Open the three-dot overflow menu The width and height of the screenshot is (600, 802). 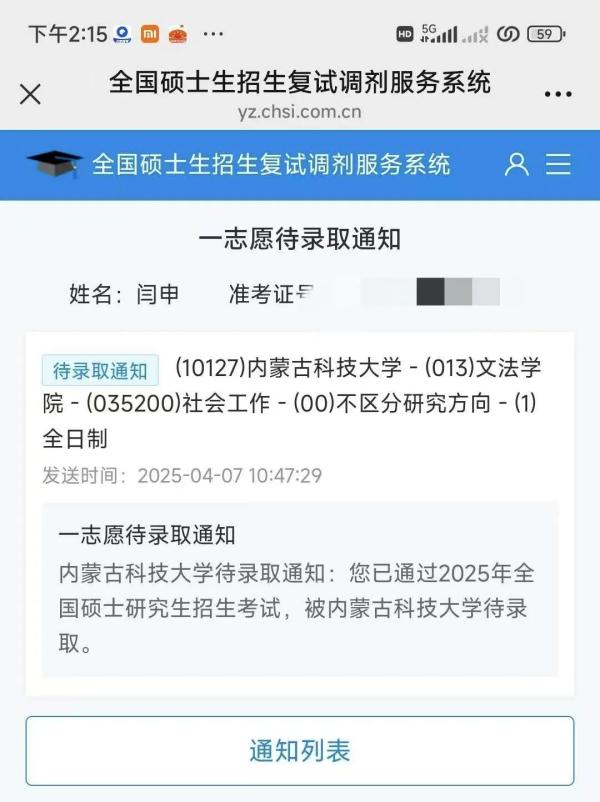[557, 94]
